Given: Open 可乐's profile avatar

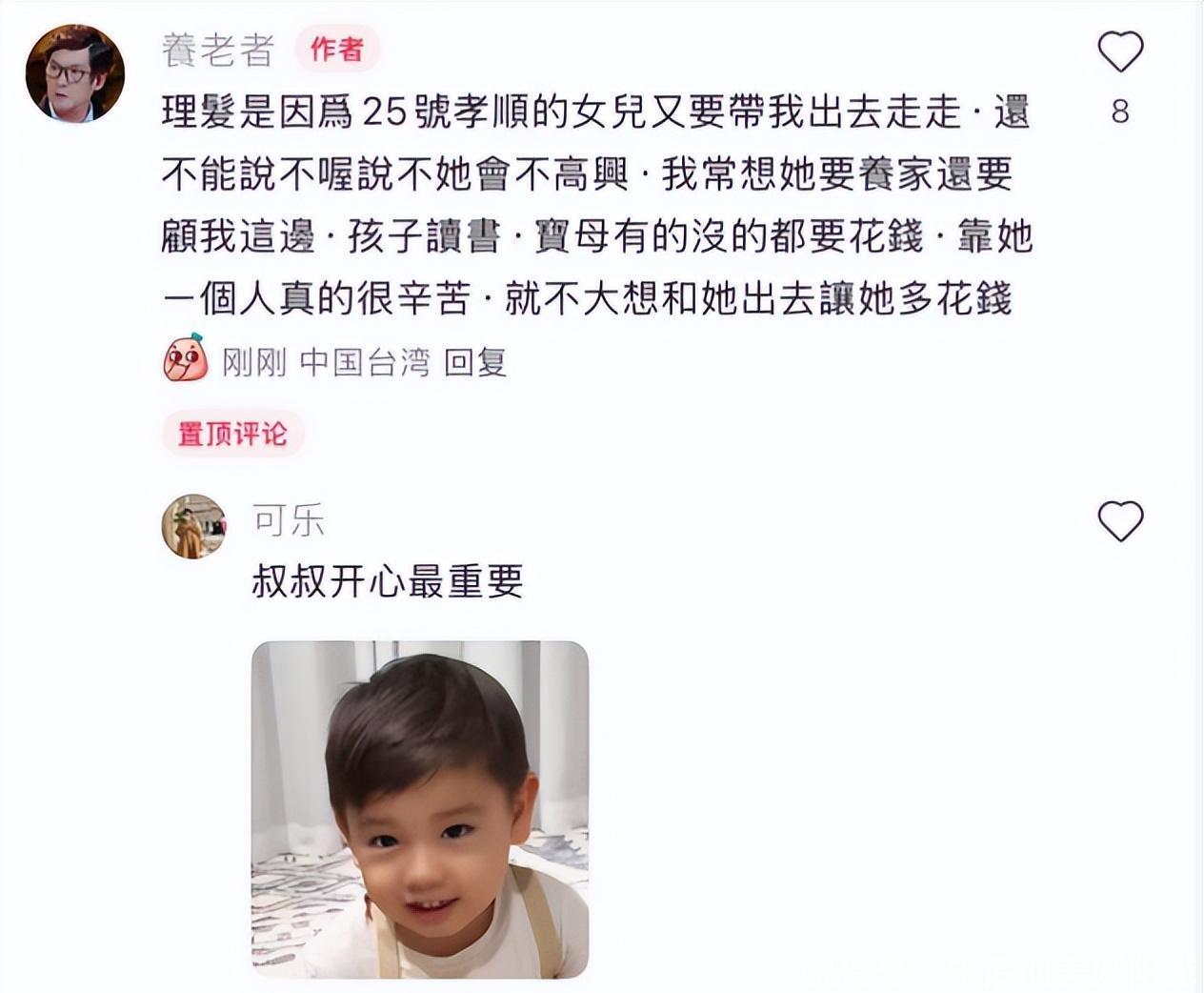Looking at the screenshot, I should click(x=194, y=526).
